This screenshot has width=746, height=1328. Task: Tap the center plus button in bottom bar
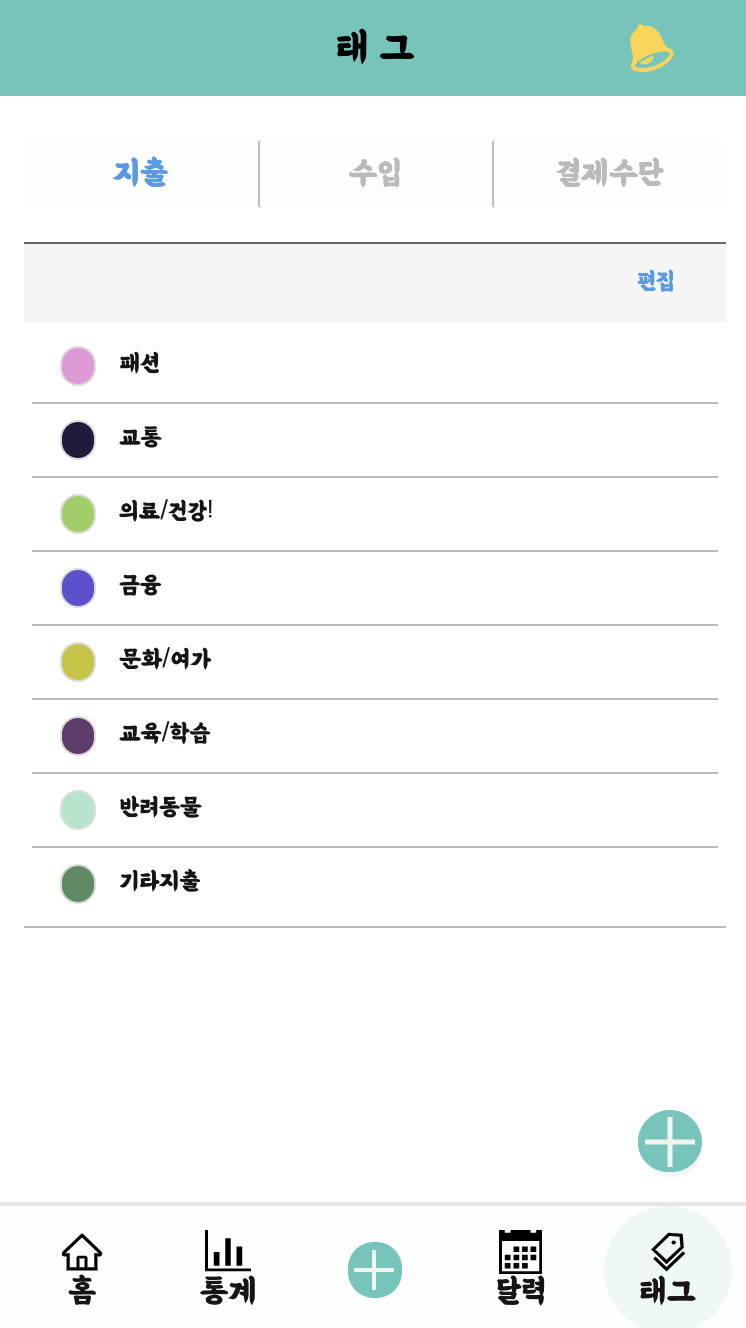pyautogui.click(x=375, y=1270)
